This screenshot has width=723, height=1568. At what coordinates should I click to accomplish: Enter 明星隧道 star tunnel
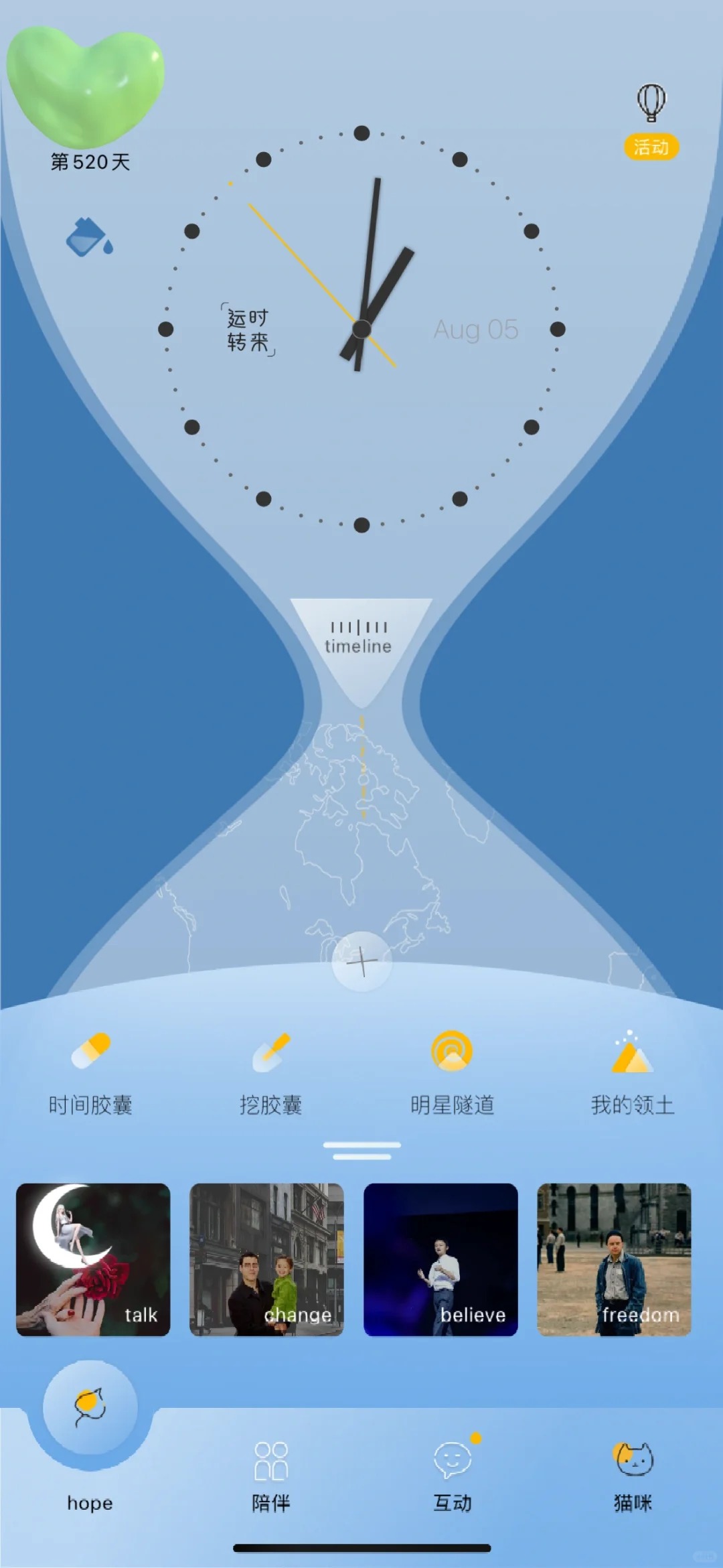452,1073
